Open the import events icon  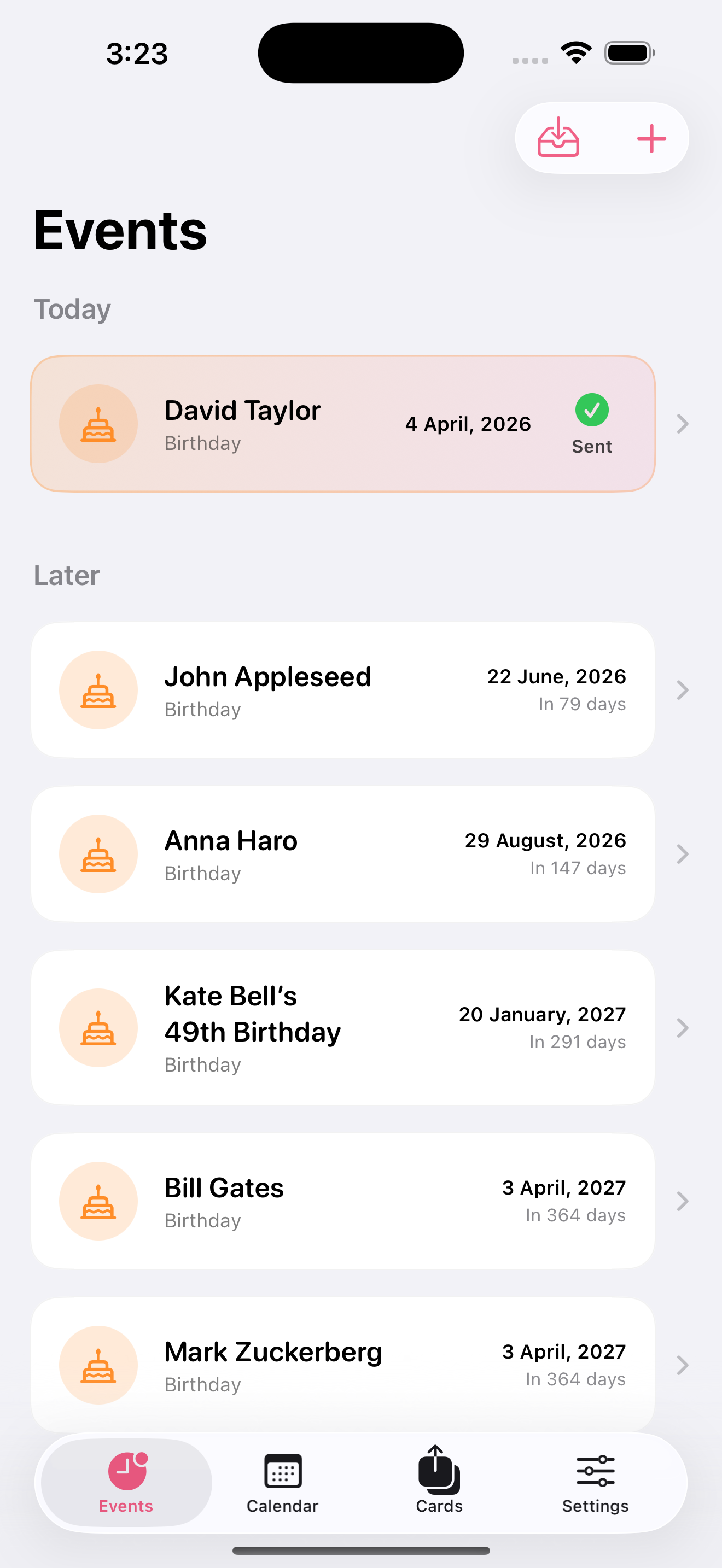(558, 138)
